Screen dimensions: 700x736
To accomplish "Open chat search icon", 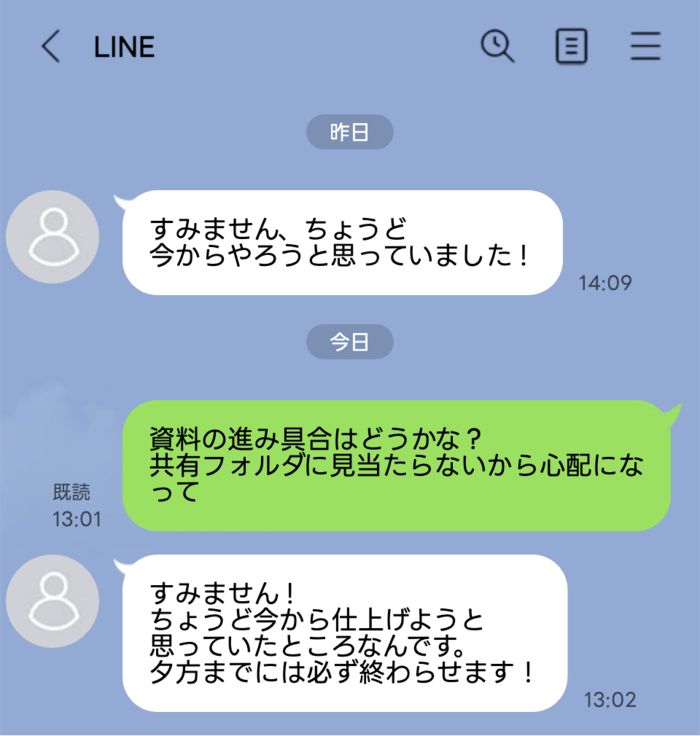I will point(497,46).
